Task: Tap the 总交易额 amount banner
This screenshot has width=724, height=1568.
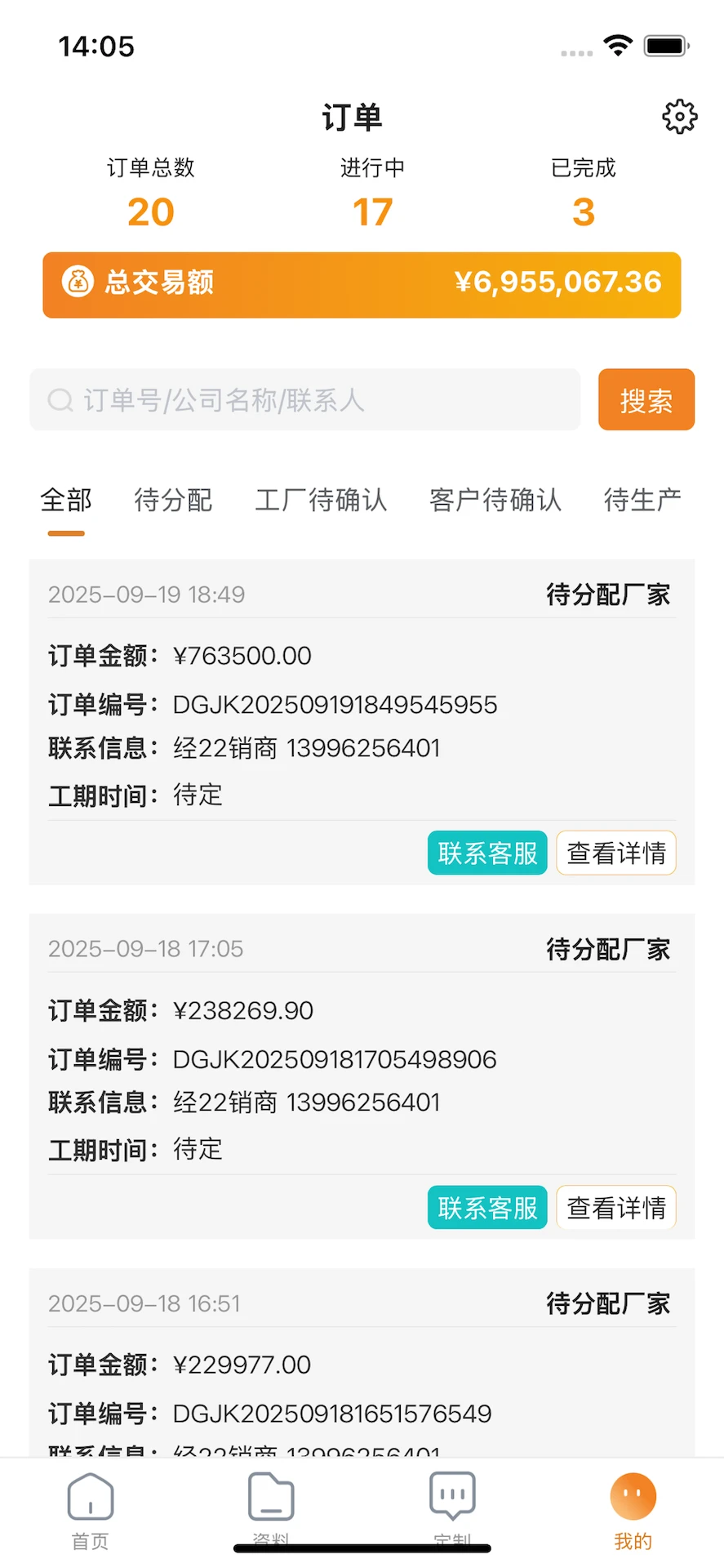Action: pyautogui.click(x=362, y=284)
